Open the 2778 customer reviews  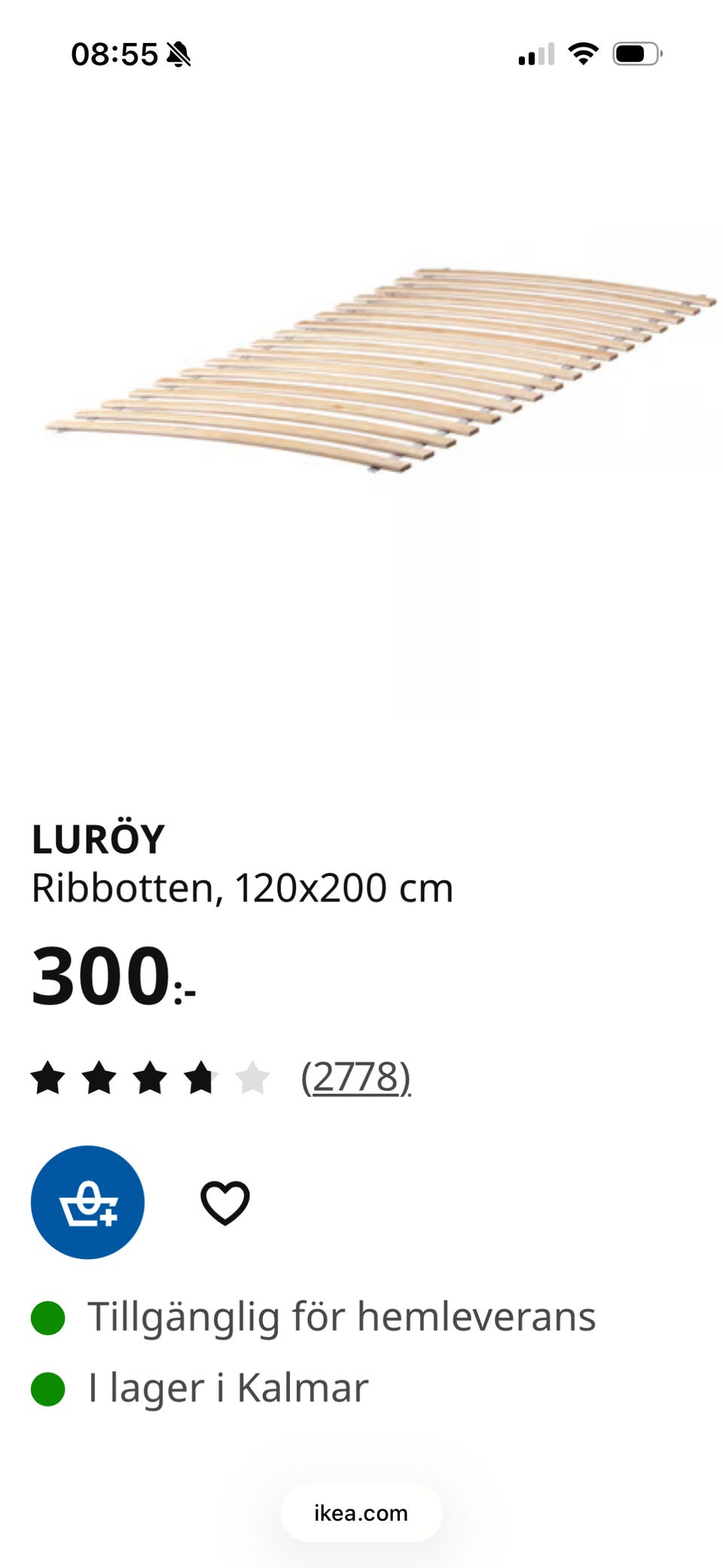point(355,1077)
